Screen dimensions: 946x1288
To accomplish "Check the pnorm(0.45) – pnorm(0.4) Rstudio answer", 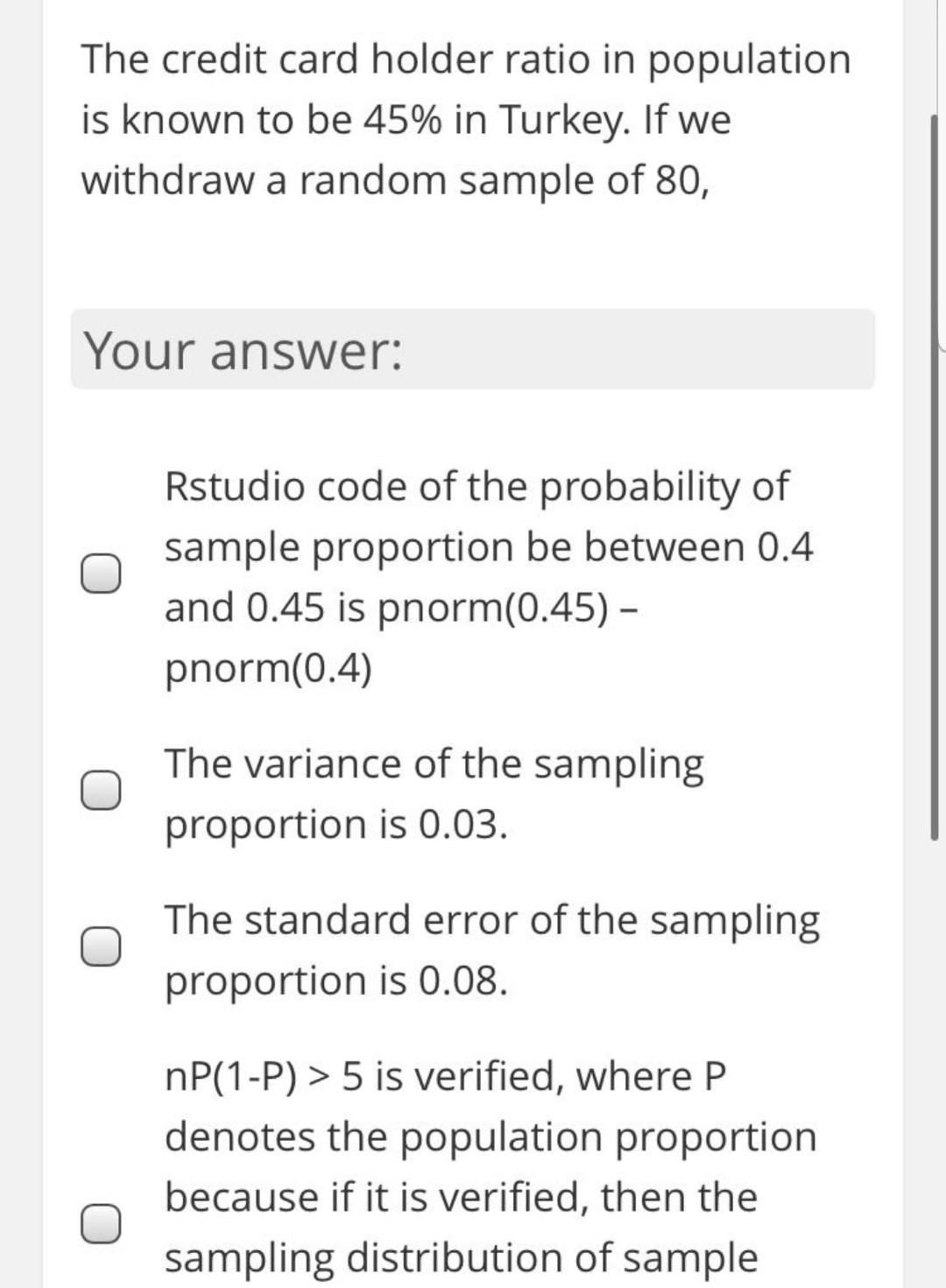I will [101, 574].
